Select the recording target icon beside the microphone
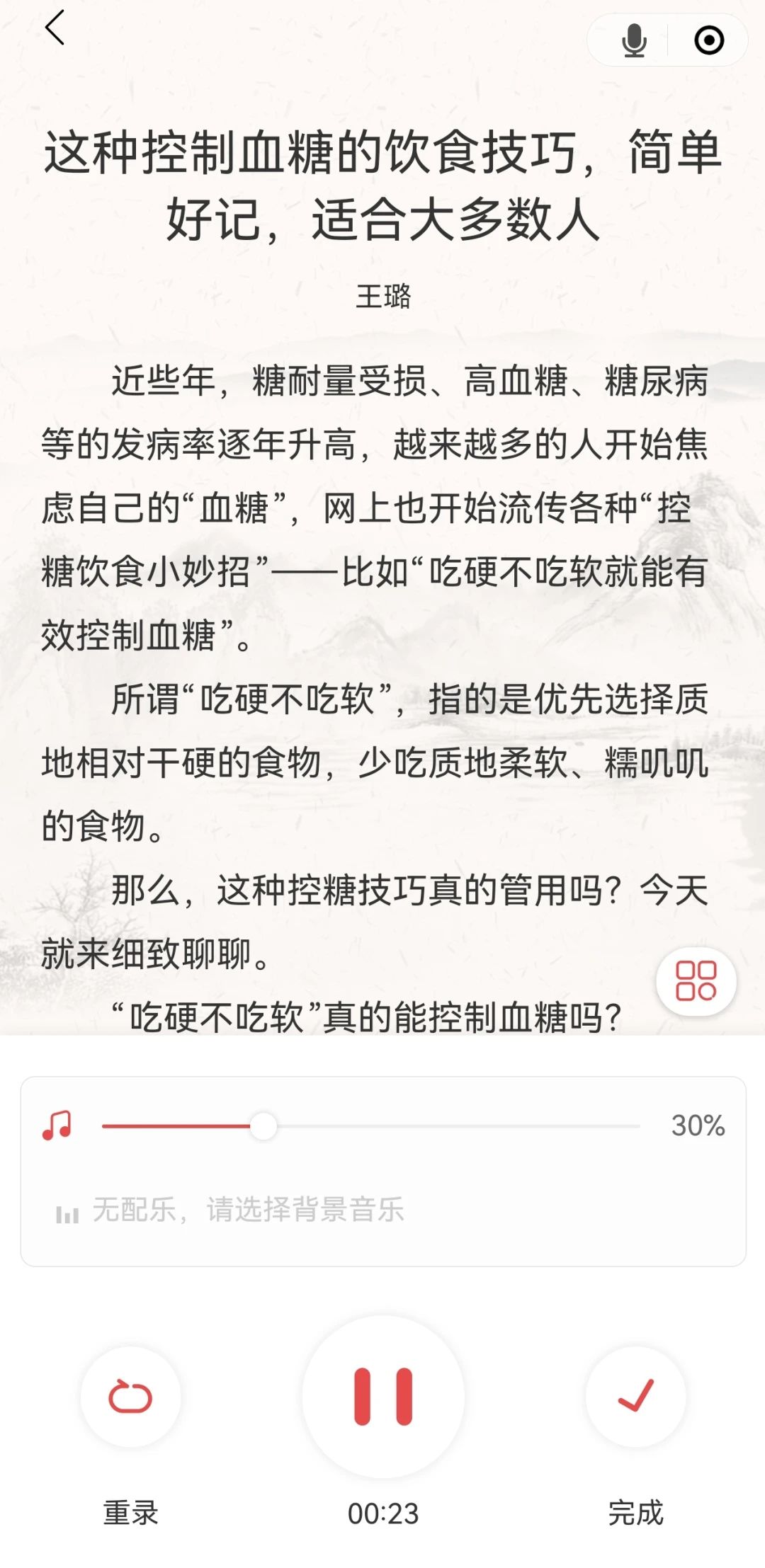 [708, 41]
